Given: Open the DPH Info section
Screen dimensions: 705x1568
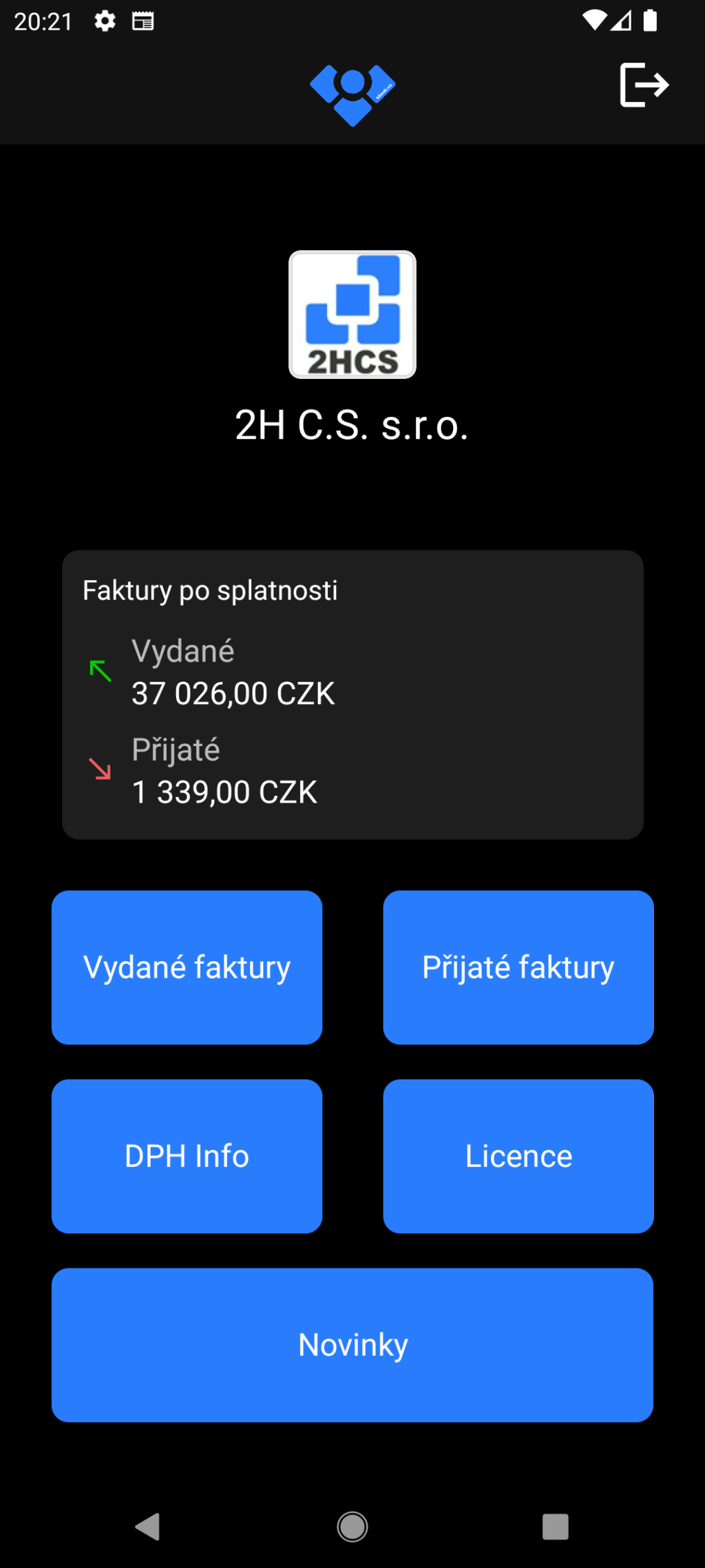Looking at the screenshot, I should 187,1155.
